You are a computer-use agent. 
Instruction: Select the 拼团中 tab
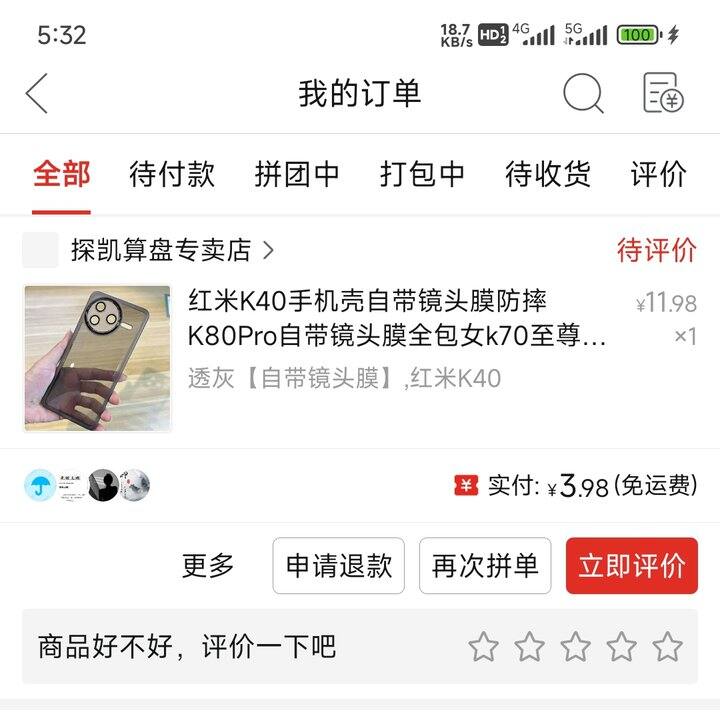tap(297, 174)
